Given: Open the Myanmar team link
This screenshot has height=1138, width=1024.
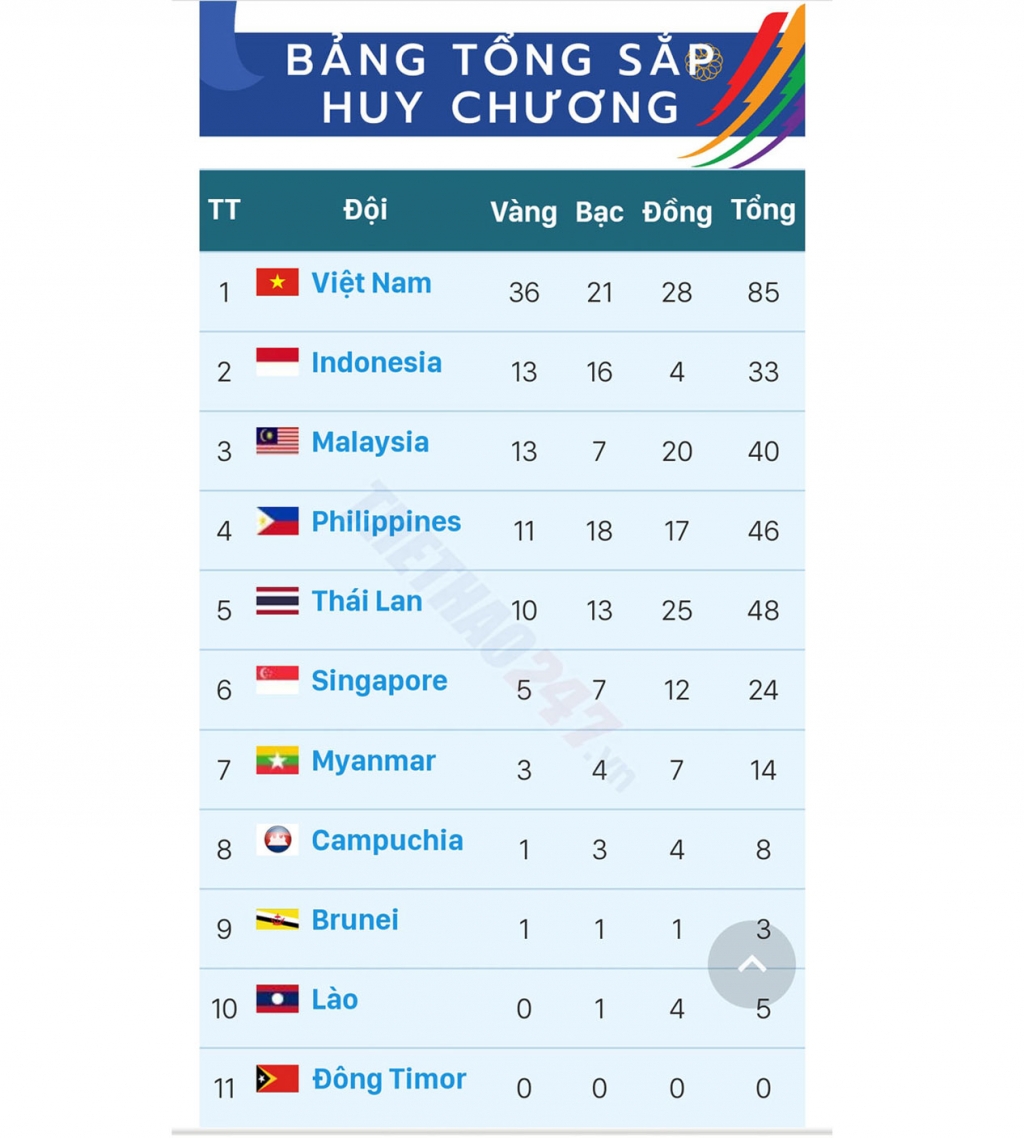Looking at the screenshot, I should [x=373, y=761].
